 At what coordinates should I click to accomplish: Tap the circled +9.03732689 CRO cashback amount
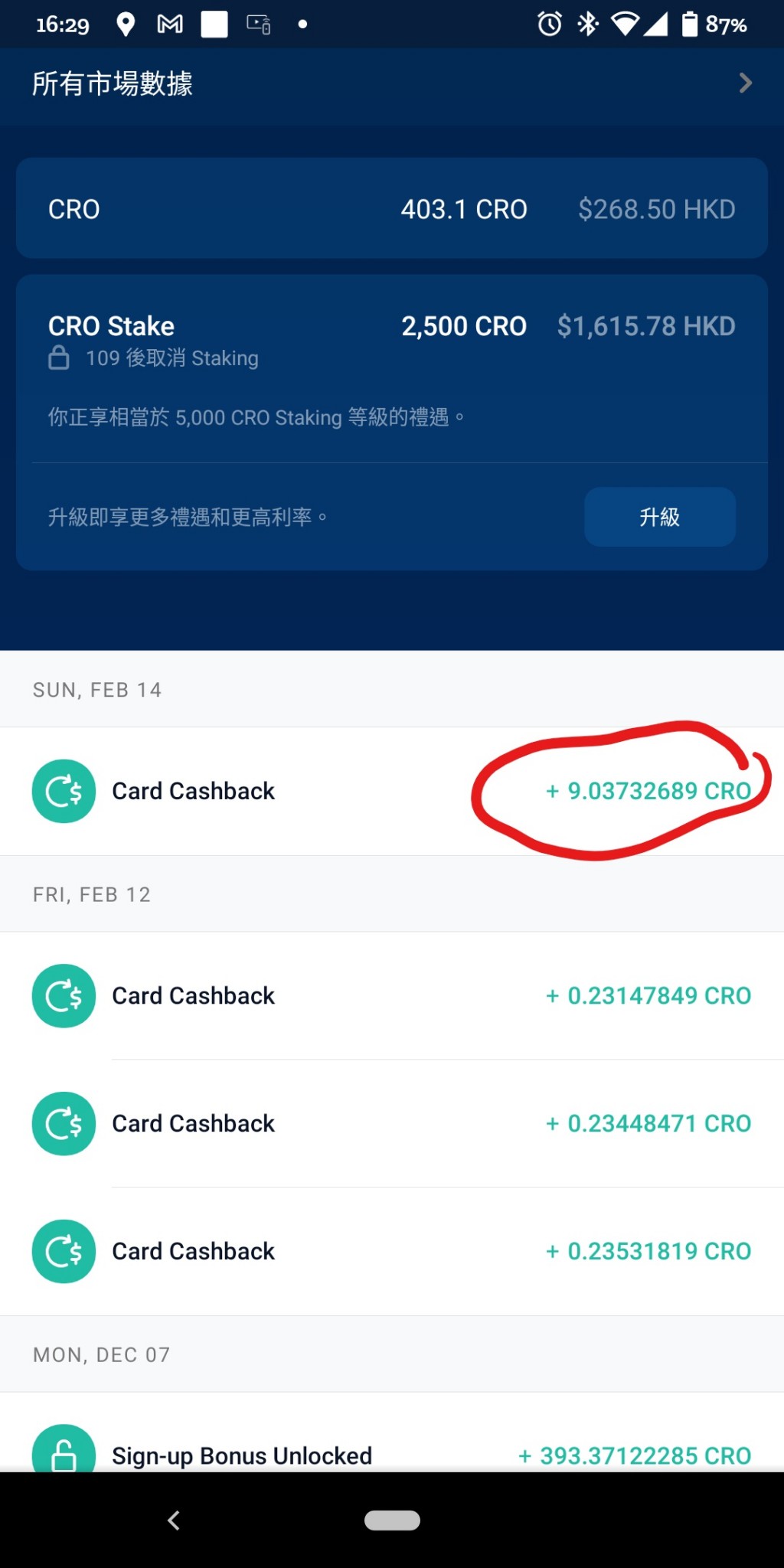[647, 792]
